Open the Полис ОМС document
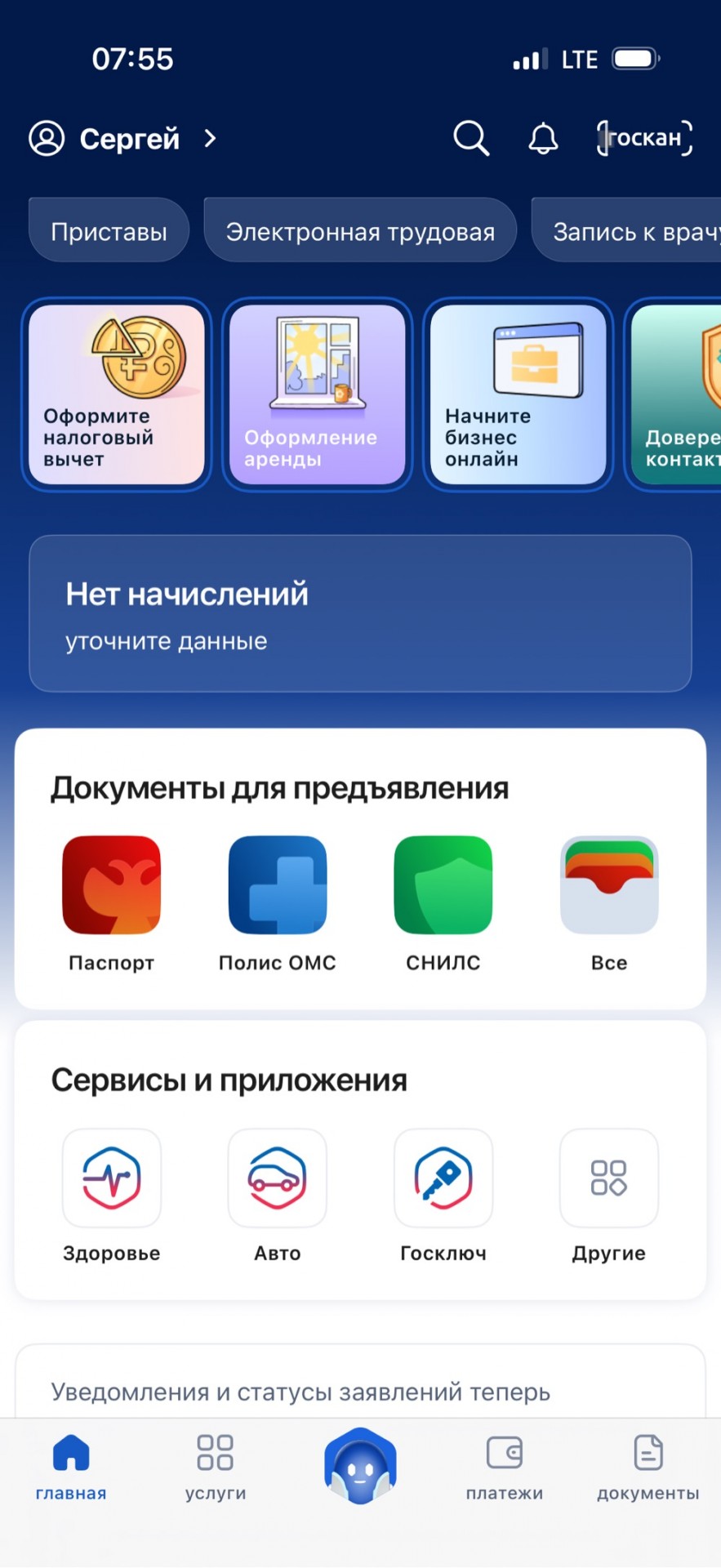 pos(278,904)
